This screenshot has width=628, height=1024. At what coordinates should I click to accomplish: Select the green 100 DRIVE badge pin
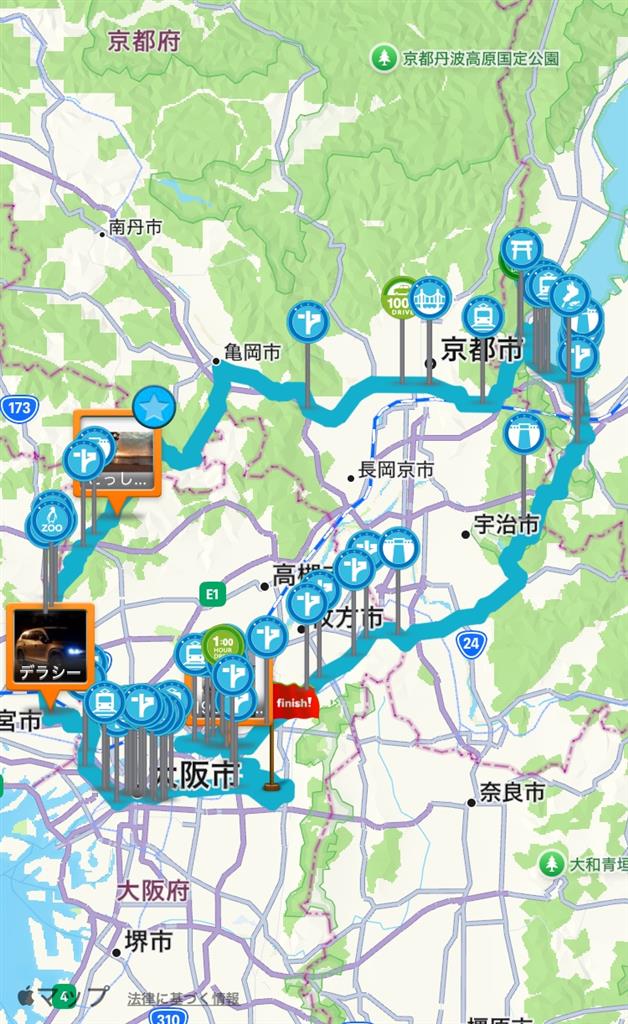401,298
